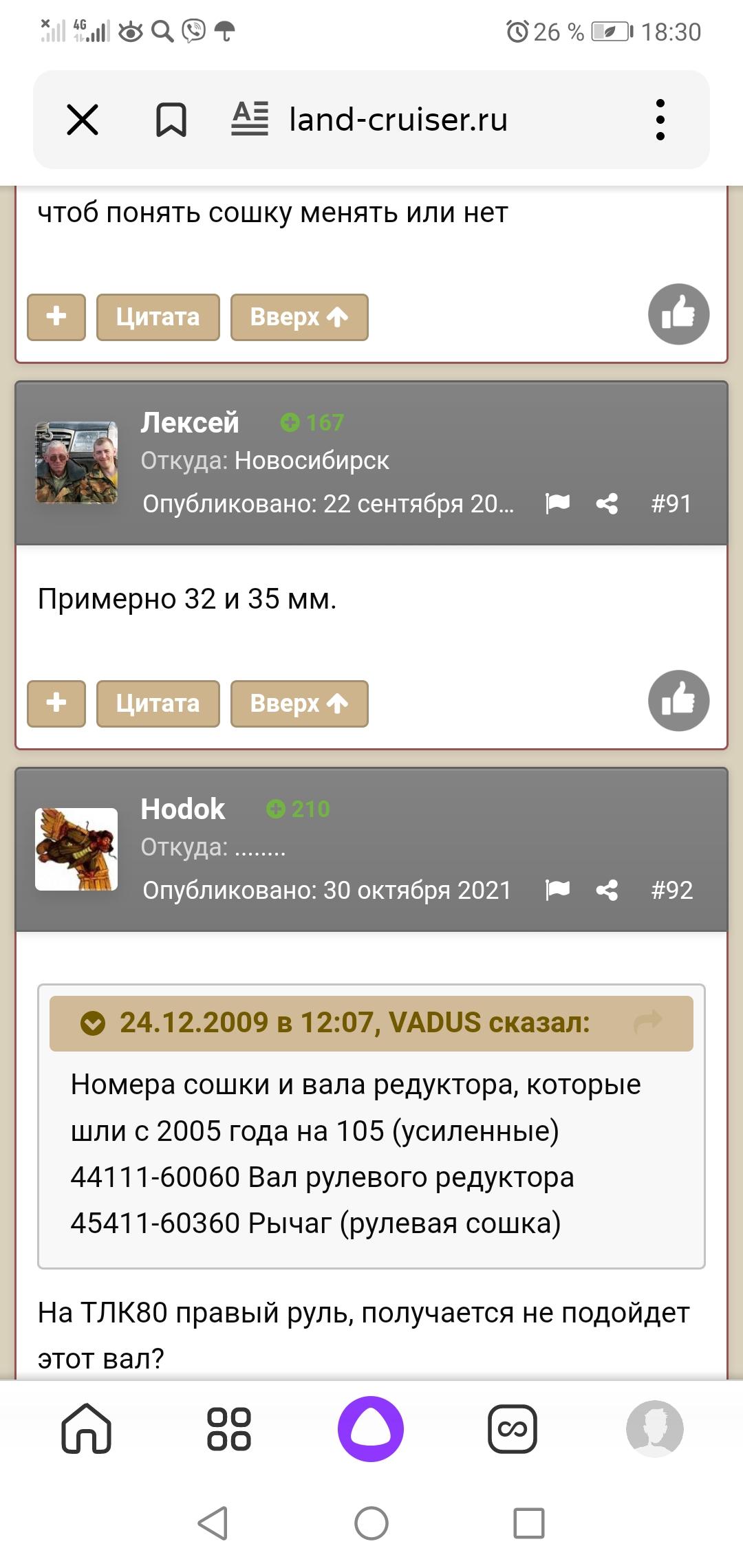Viewport: 743px width, 1568px height.
Task: Tap Цитата button under Лексей's post
Action: click(x=158, y=704)
